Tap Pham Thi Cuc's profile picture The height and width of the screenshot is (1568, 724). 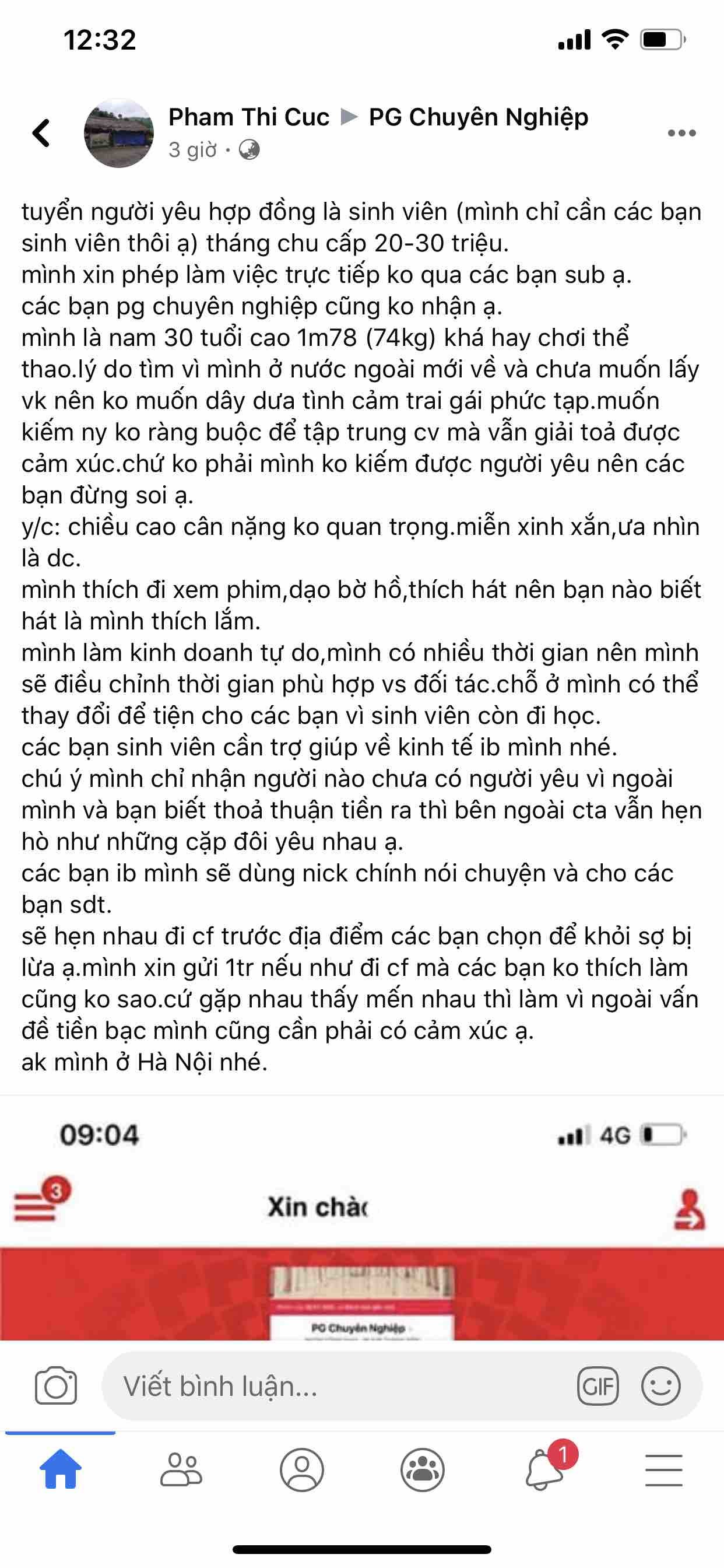pos(119,134)
